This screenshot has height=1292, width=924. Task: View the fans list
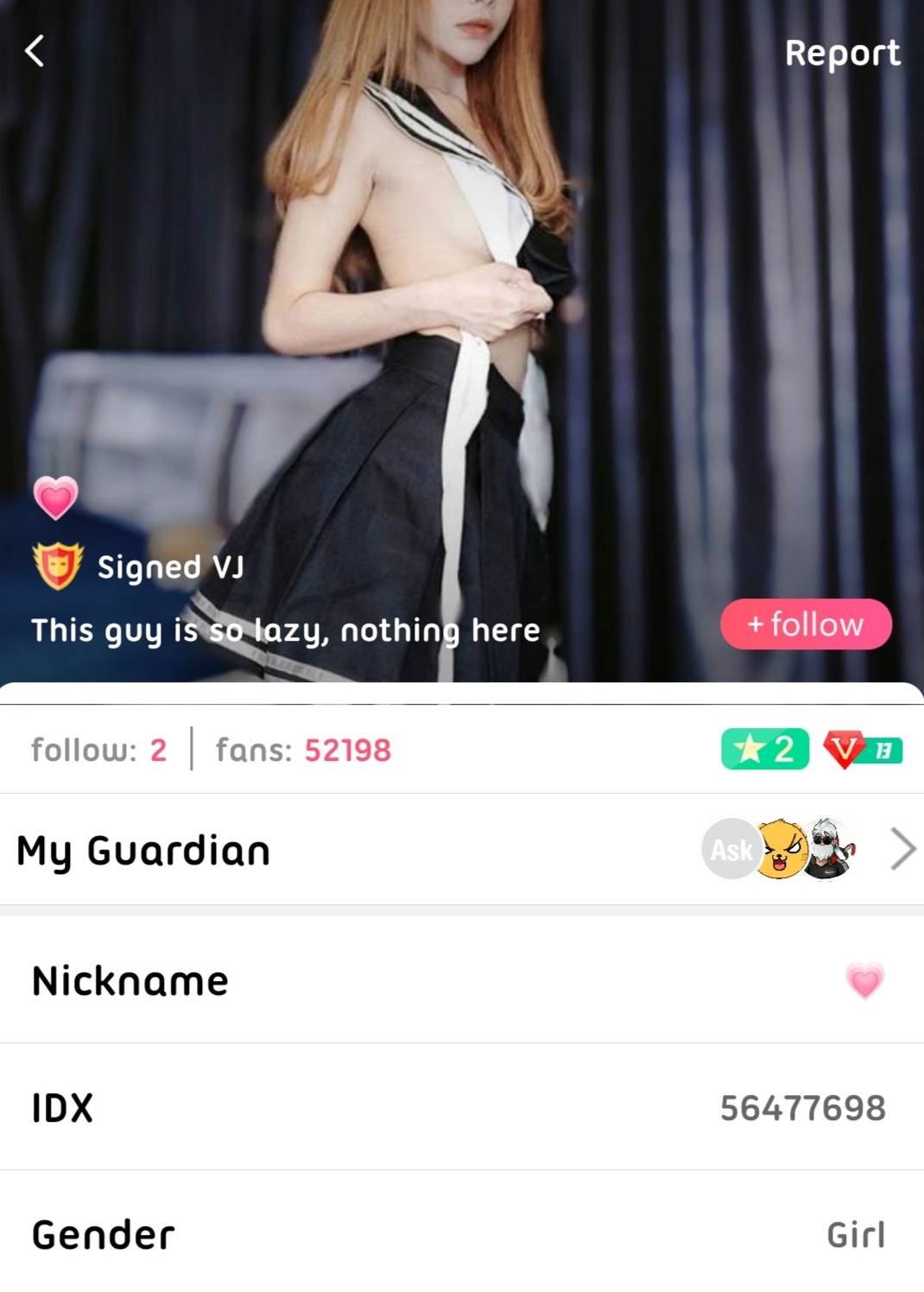tap(303, 750)
